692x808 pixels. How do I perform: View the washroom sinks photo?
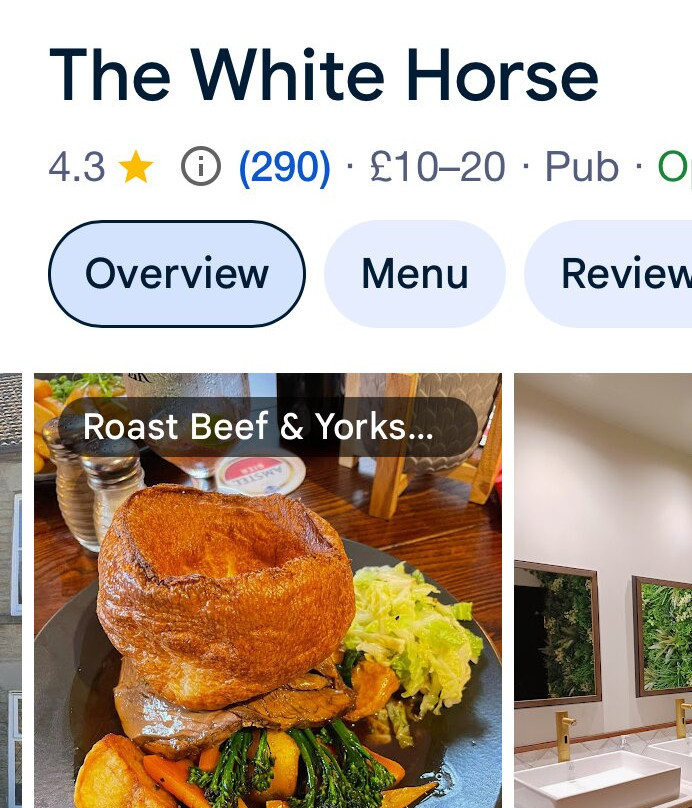pos(604,600)
